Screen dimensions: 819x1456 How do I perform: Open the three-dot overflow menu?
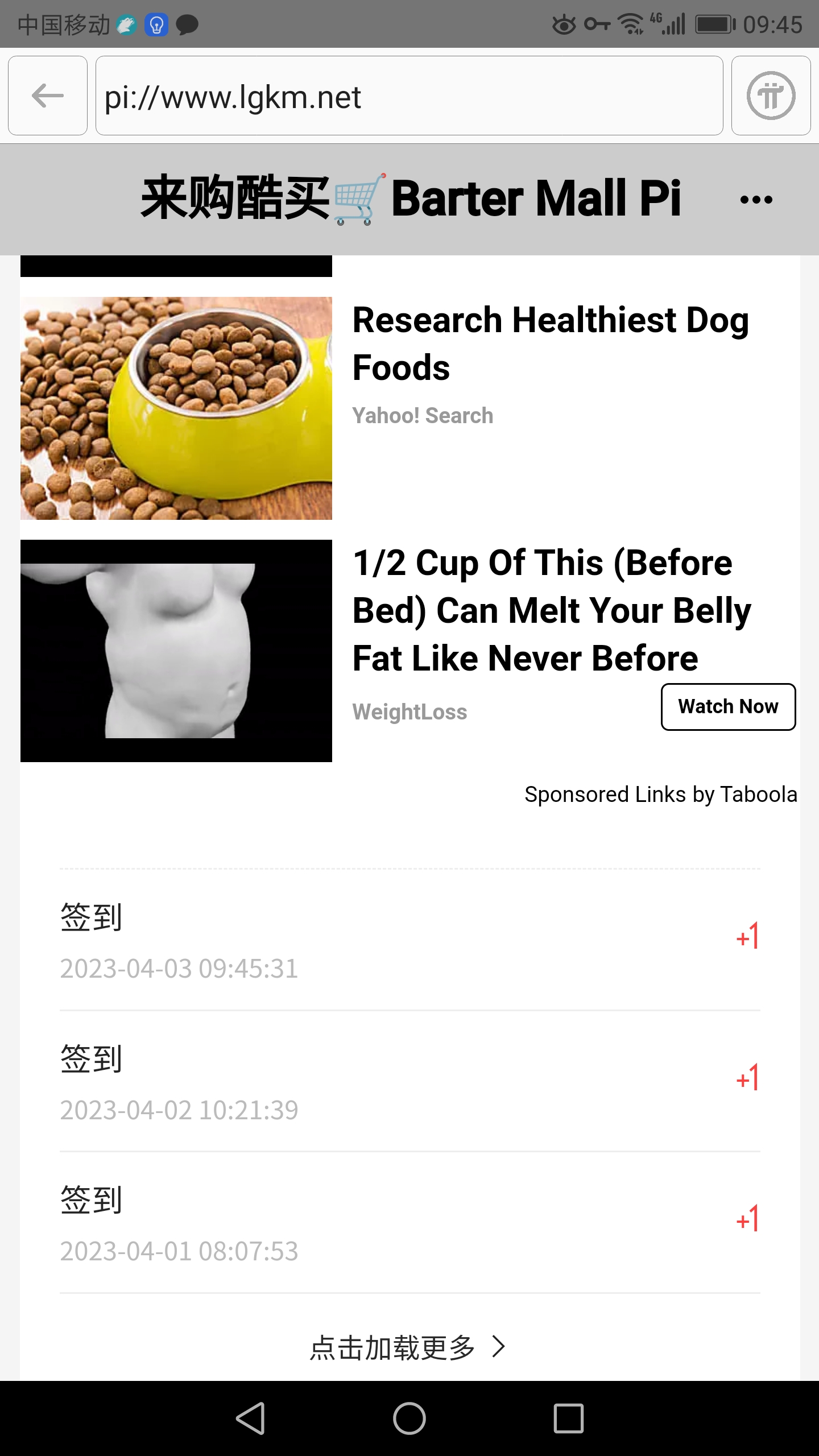[756, 199]
